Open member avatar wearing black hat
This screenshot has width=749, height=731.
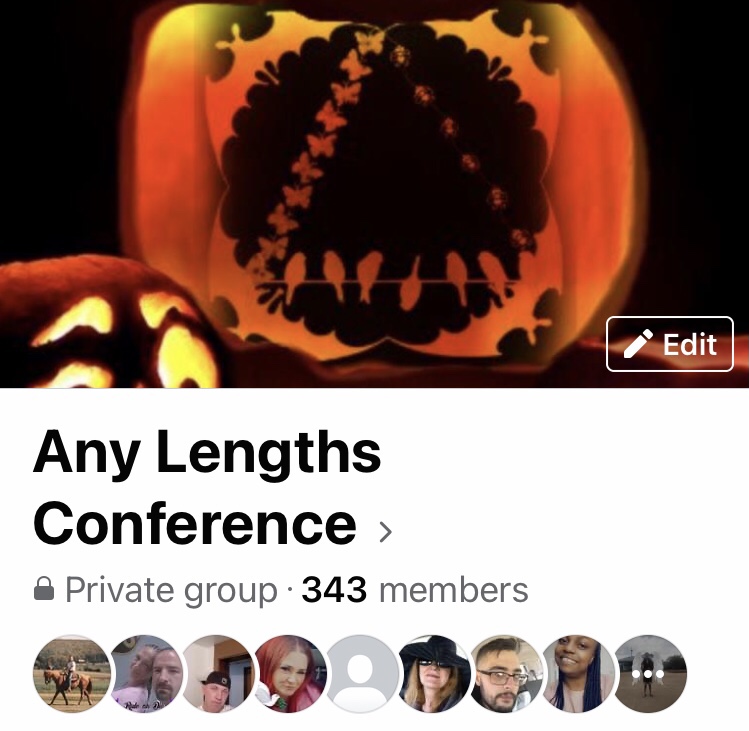434,674
